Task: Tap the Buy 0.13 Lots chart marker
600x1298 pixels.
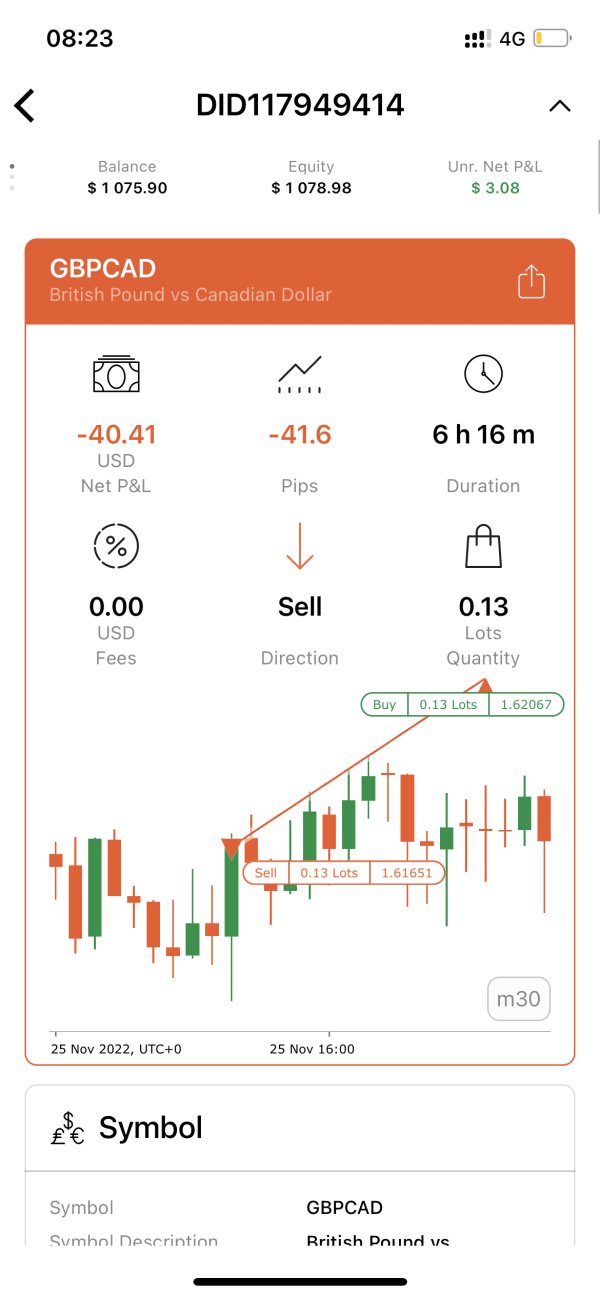Action: coord(462,704)
